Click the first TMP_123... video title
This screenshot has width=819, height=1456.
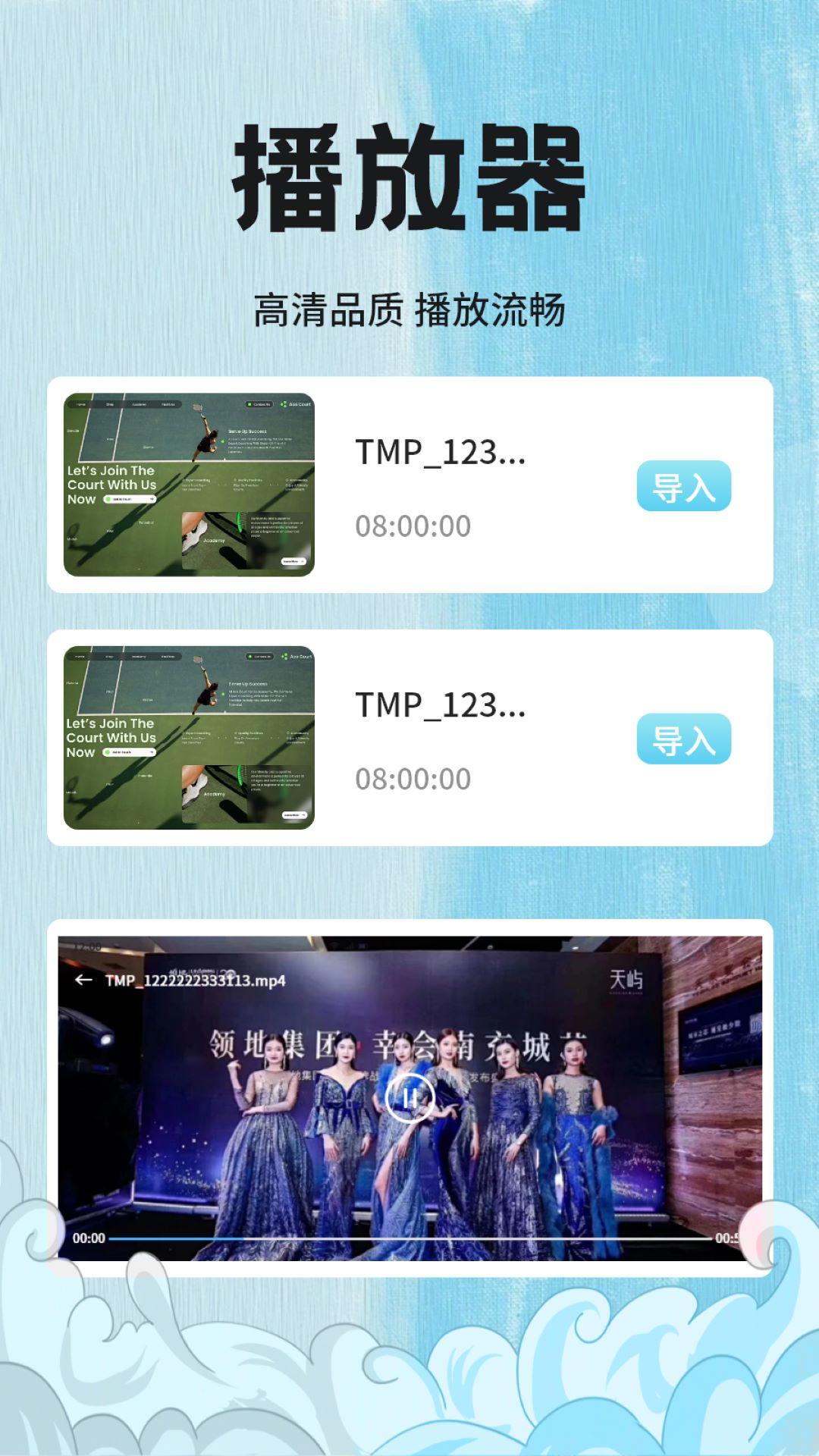pyautogui.click(x=440, y=452)
